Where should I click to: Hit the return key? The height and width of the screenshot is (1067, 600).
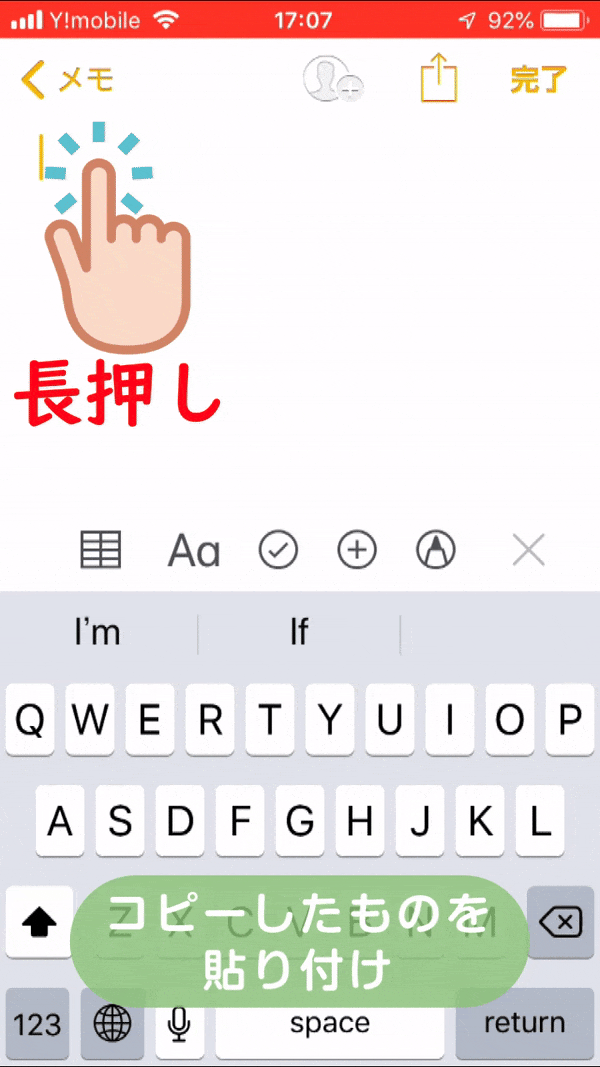[x=524, y=1023]
